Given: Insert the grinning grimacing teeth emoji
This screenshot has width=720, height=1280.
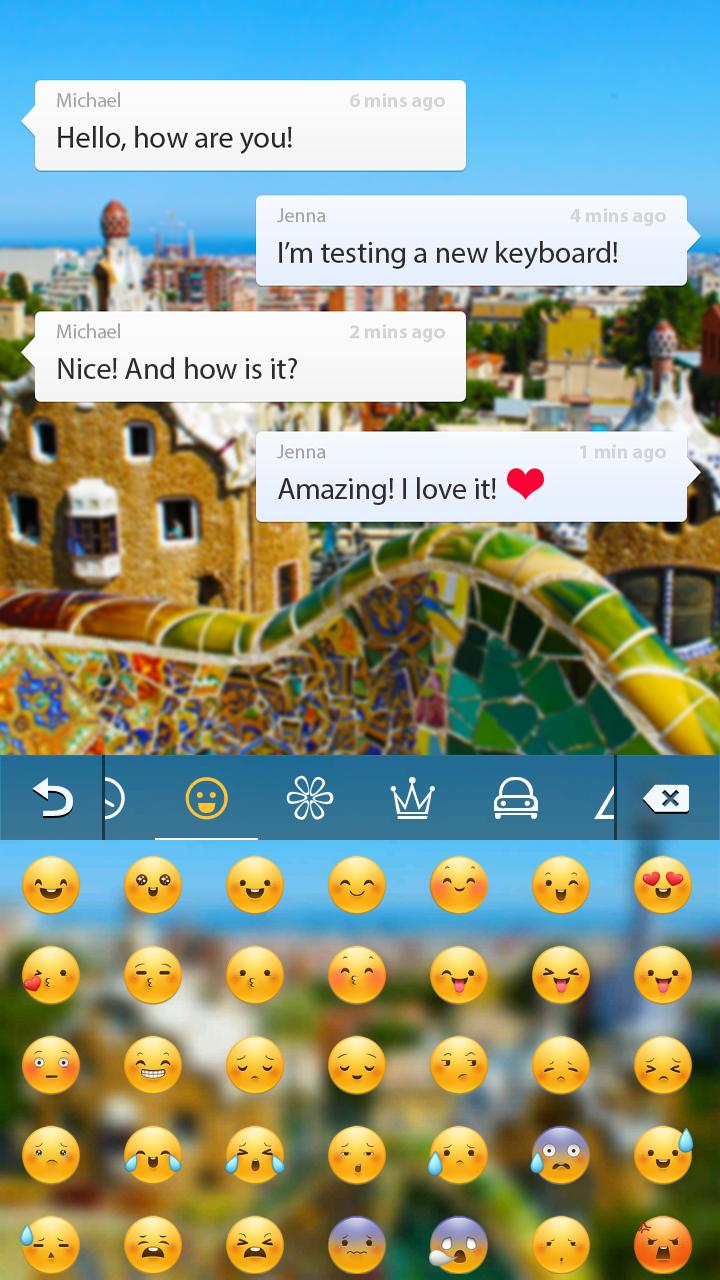Looking at the screenshot, I should tap(153, 1065).
